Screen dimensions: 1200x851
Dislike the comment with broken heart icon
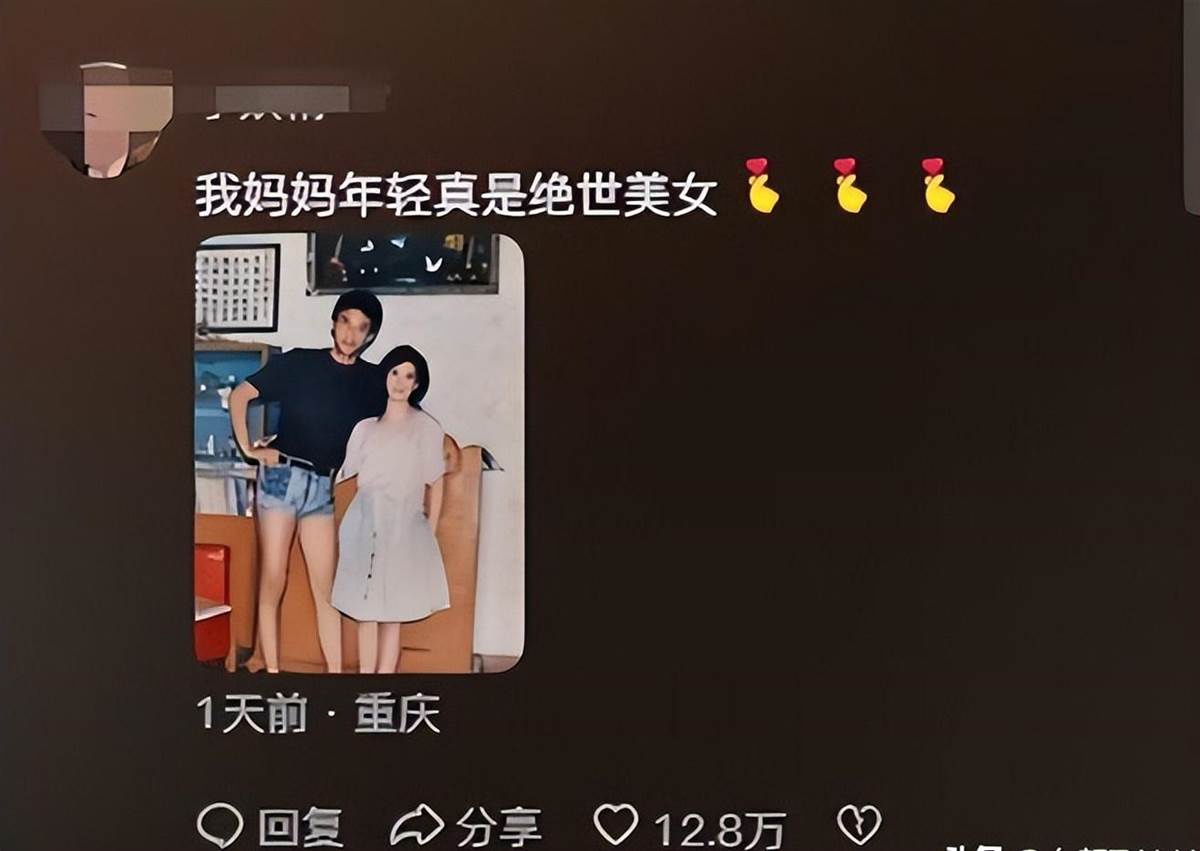[858, 825]
